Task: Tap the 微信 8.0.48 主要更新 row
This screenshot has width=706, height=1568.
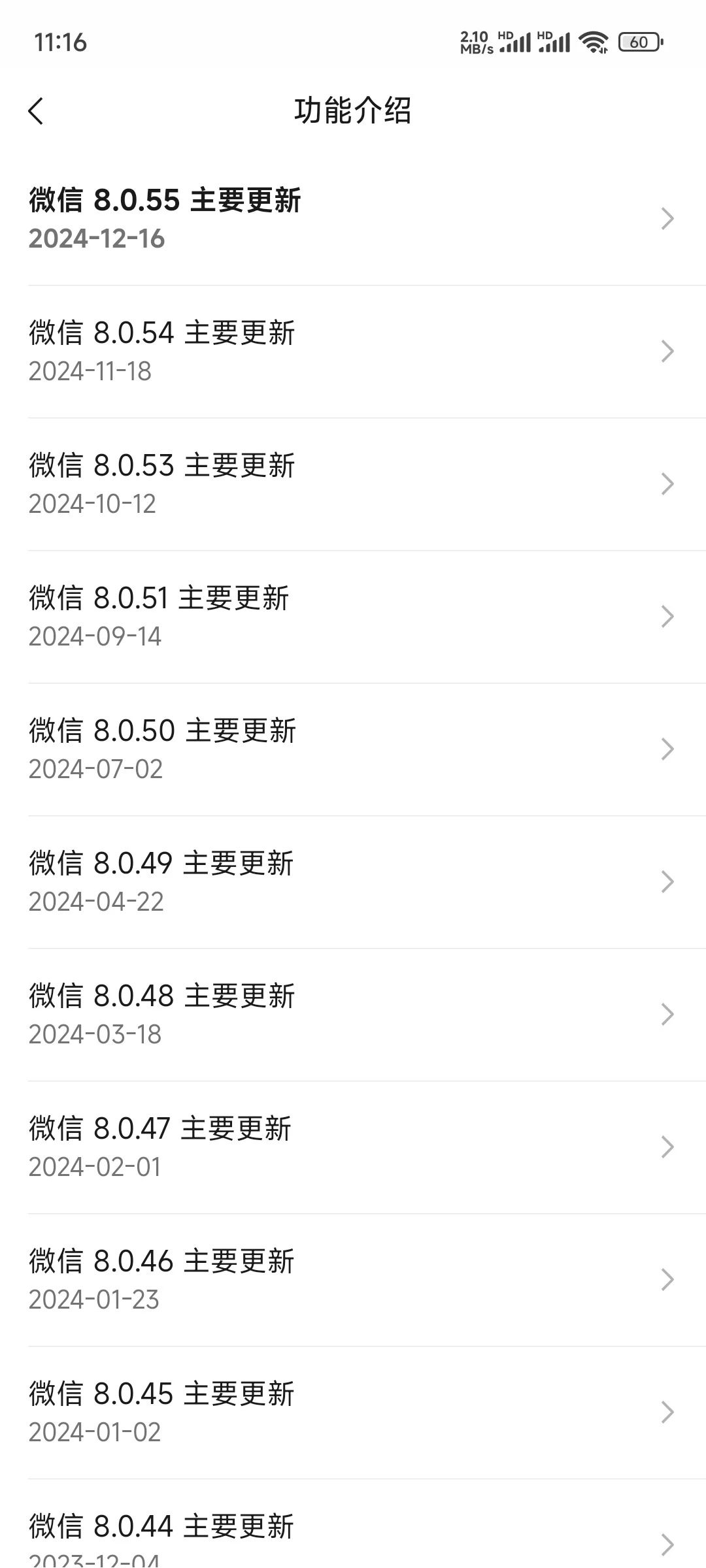Action: (x=353, y=1015)
